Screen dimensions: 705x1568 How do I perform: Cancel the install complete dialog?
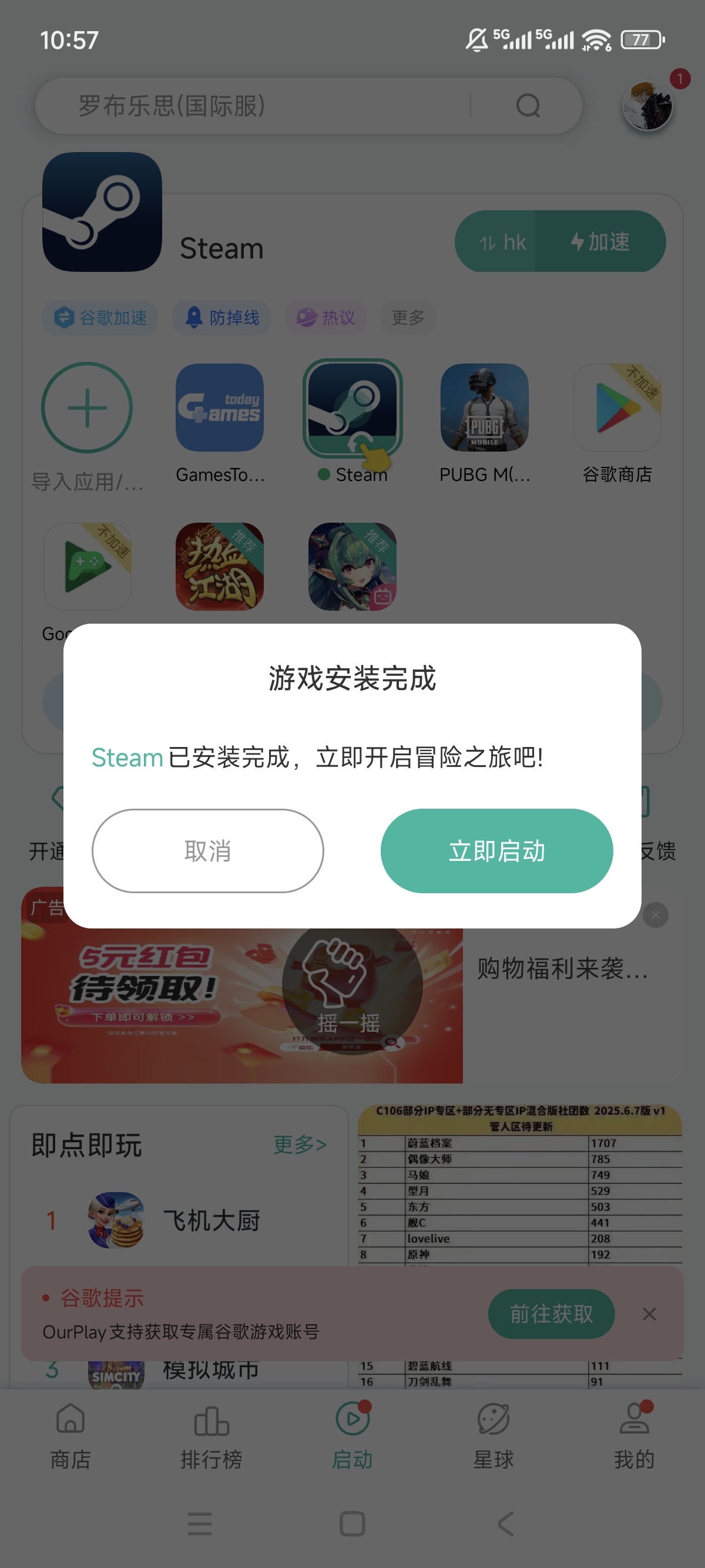click(207, 850)
